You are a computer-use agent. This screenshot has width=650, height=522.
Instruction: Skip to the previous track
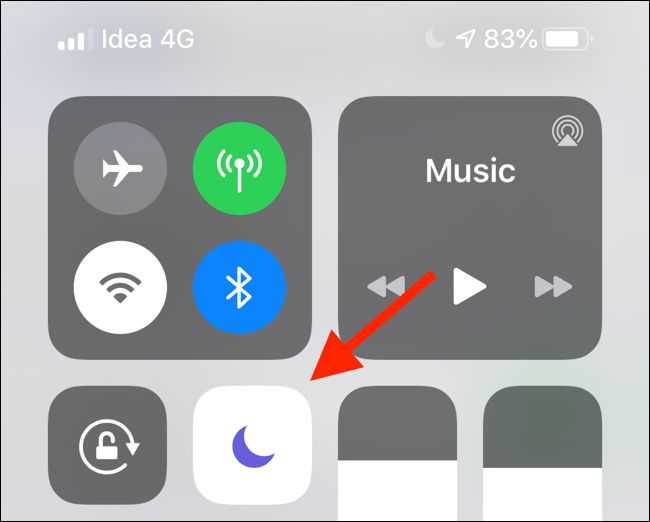pos(387,288)
